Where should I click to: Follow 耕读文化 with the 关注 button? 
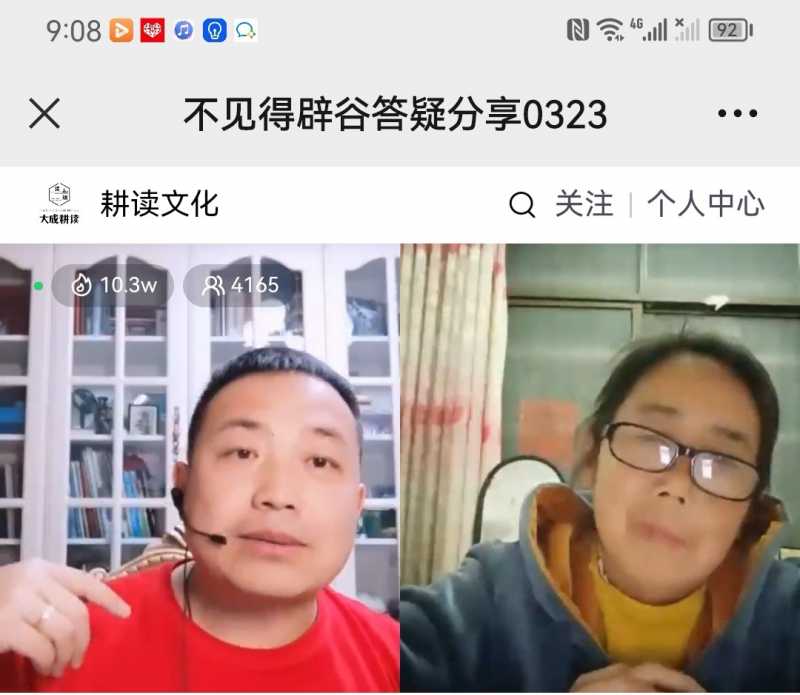pyautogui.click(x=584, y=204)
